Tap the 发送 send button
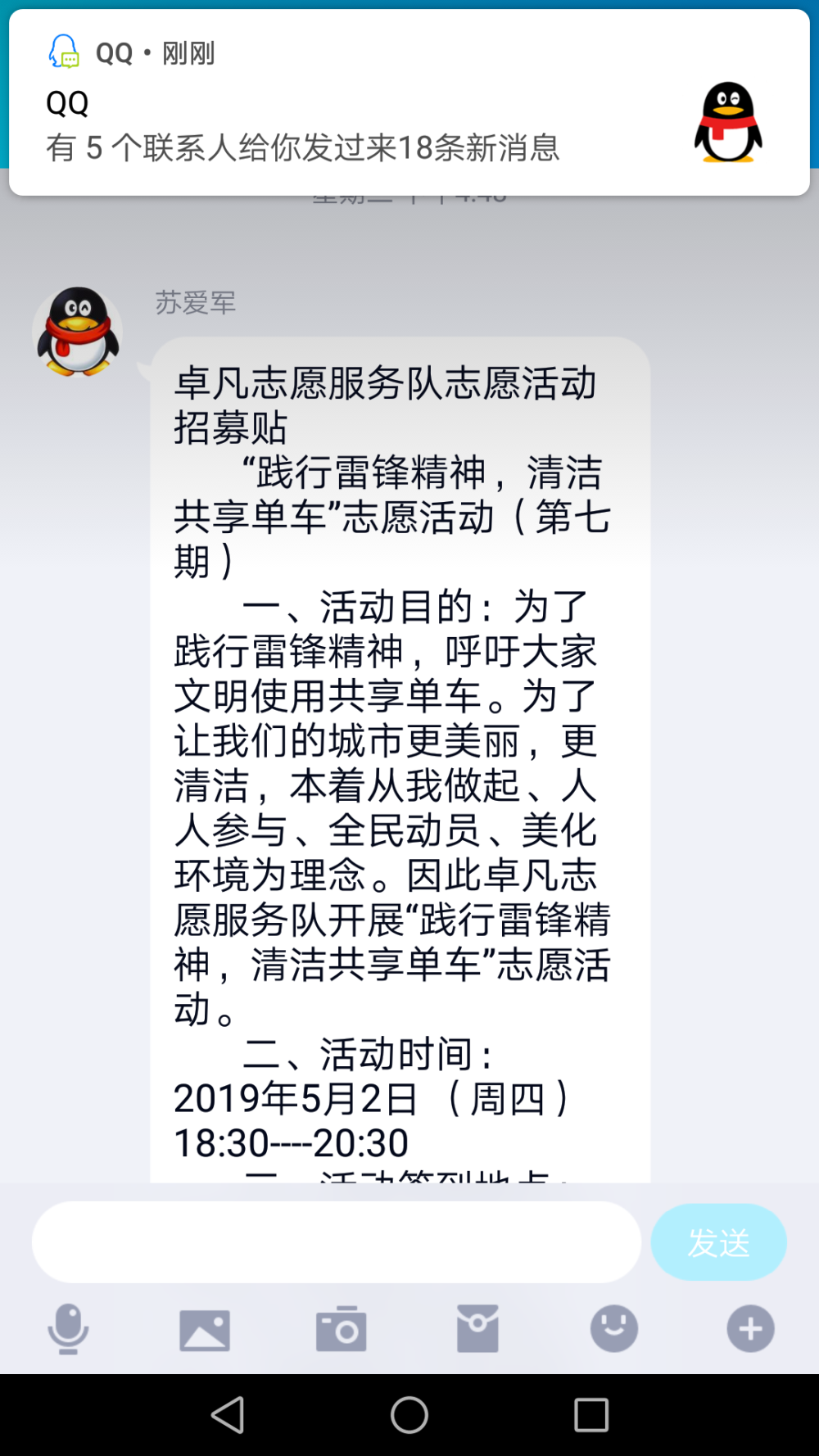Image resolution: width=819 pixels, height=1456 pixels. (x=719, y=1242)
